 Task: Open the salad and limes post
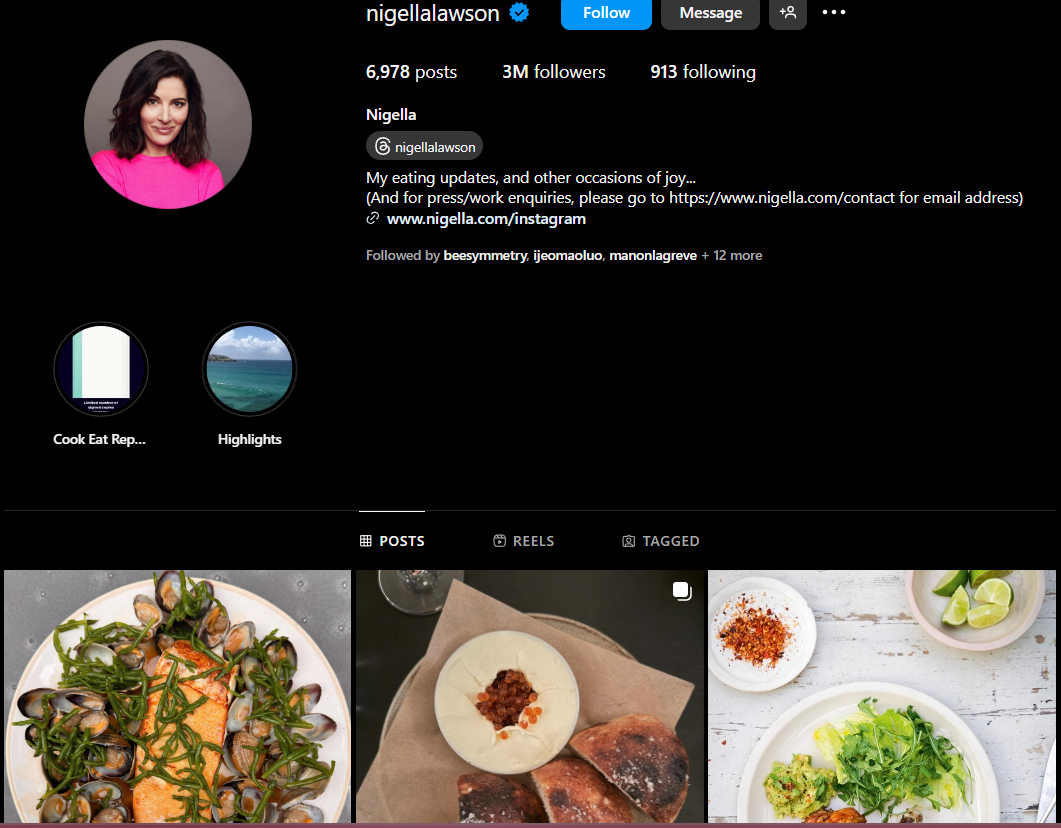point(881,696)
